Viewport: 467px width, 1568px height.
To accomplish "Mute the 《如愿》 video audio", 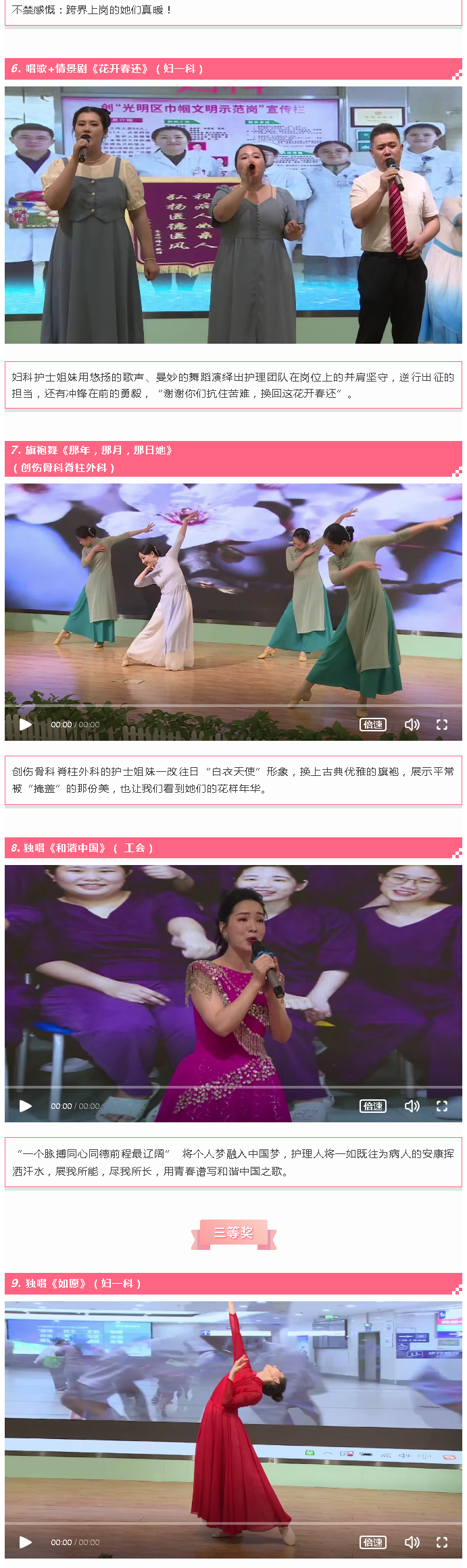I will (412, 1542).
